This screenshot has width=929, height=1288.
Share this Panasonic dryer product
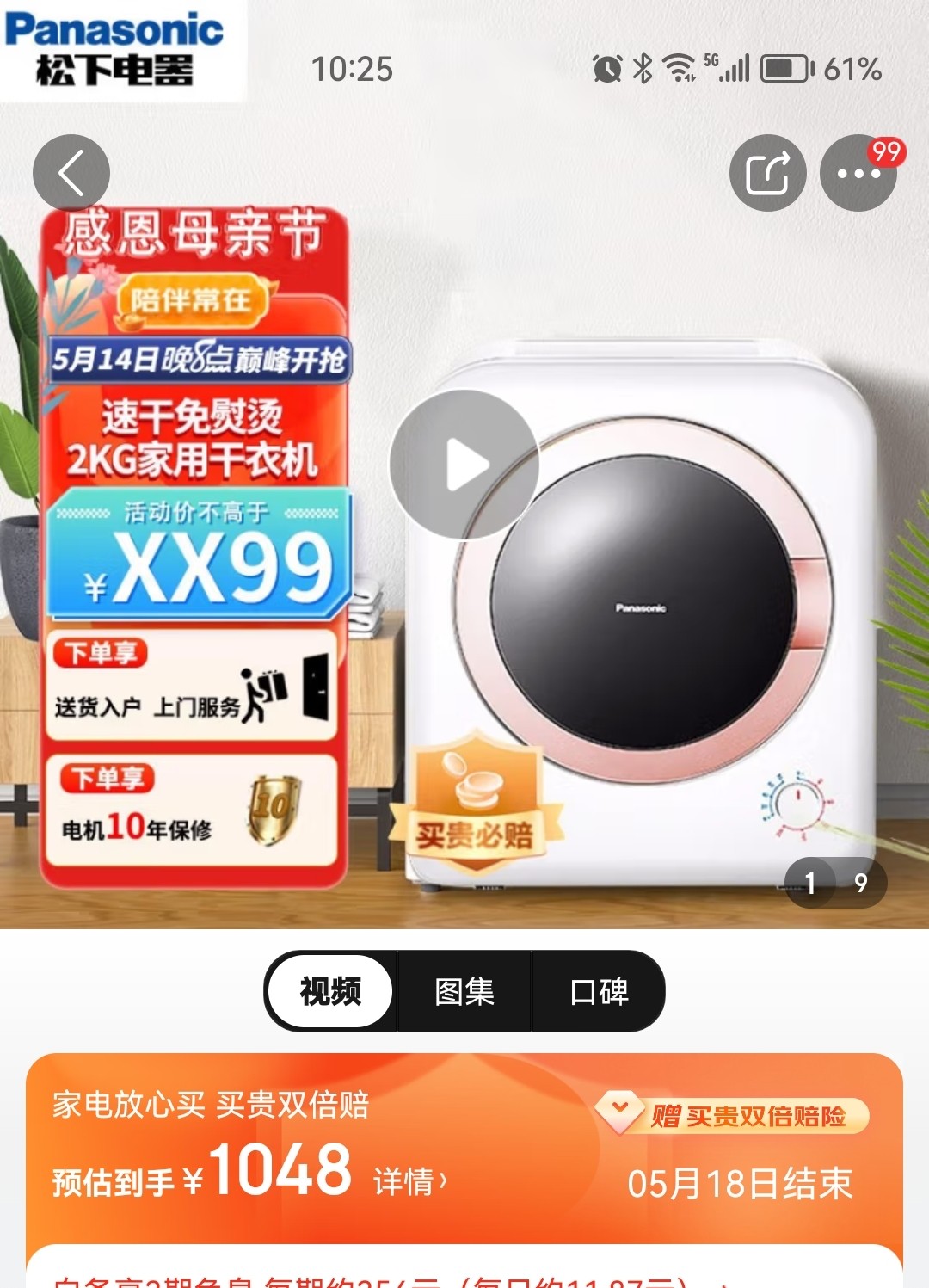767,173
